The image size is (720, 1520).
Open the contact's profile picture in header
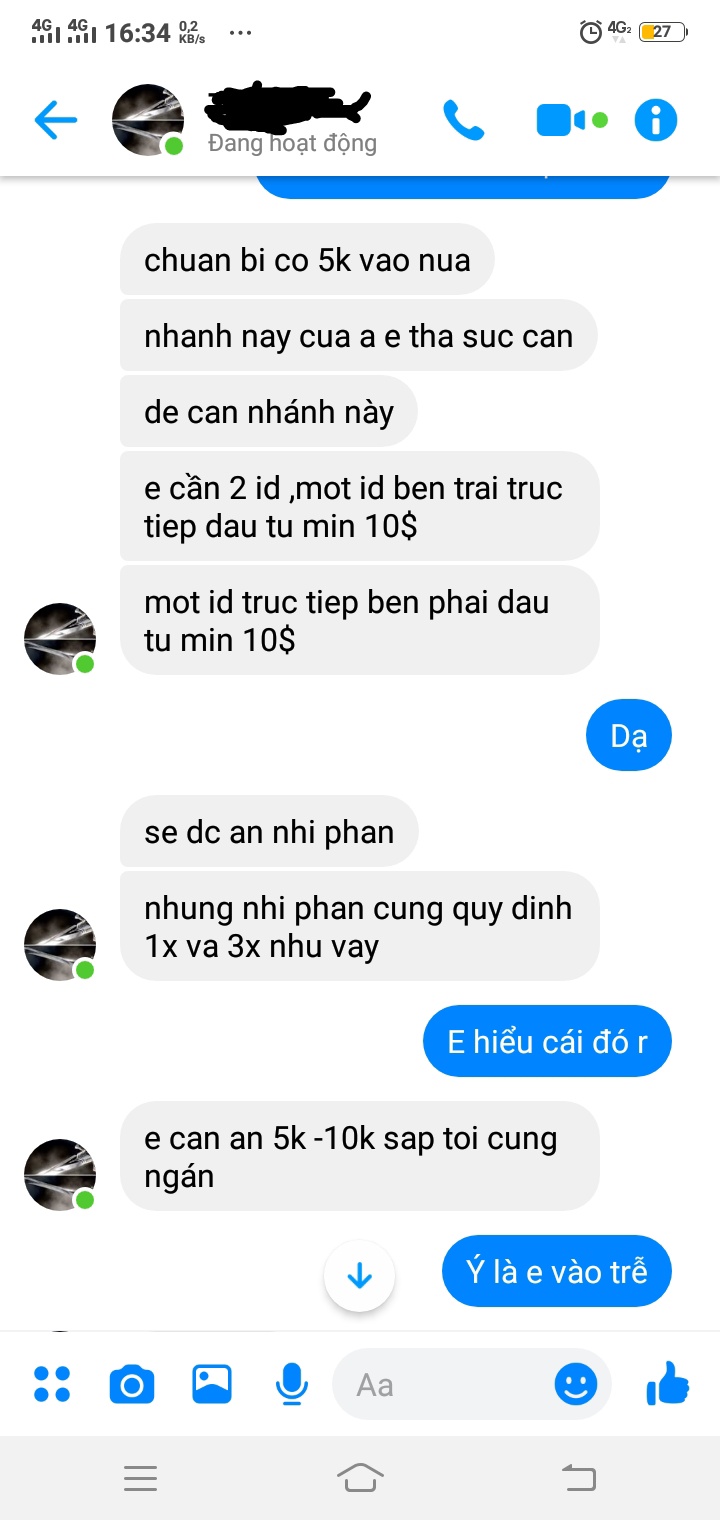click(148, 121)
